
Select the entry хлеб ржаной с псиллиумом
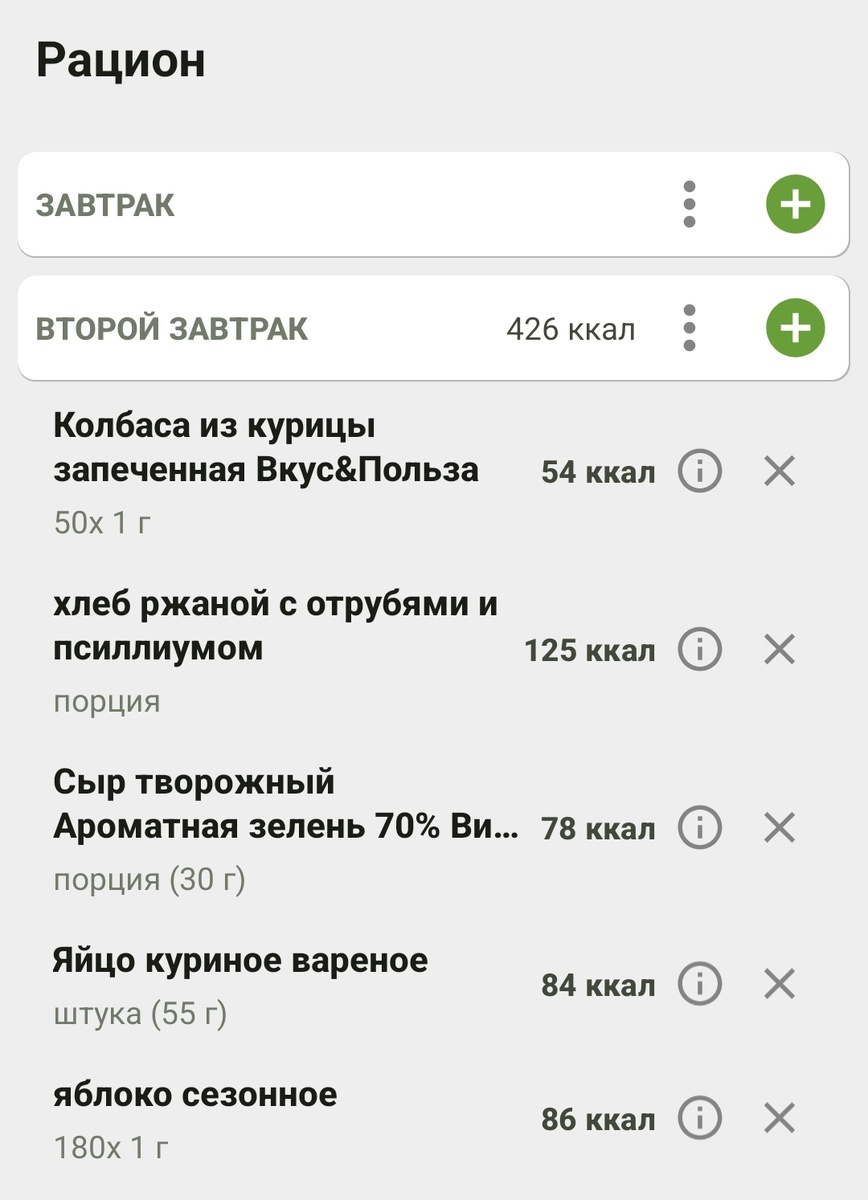(277, 625)
